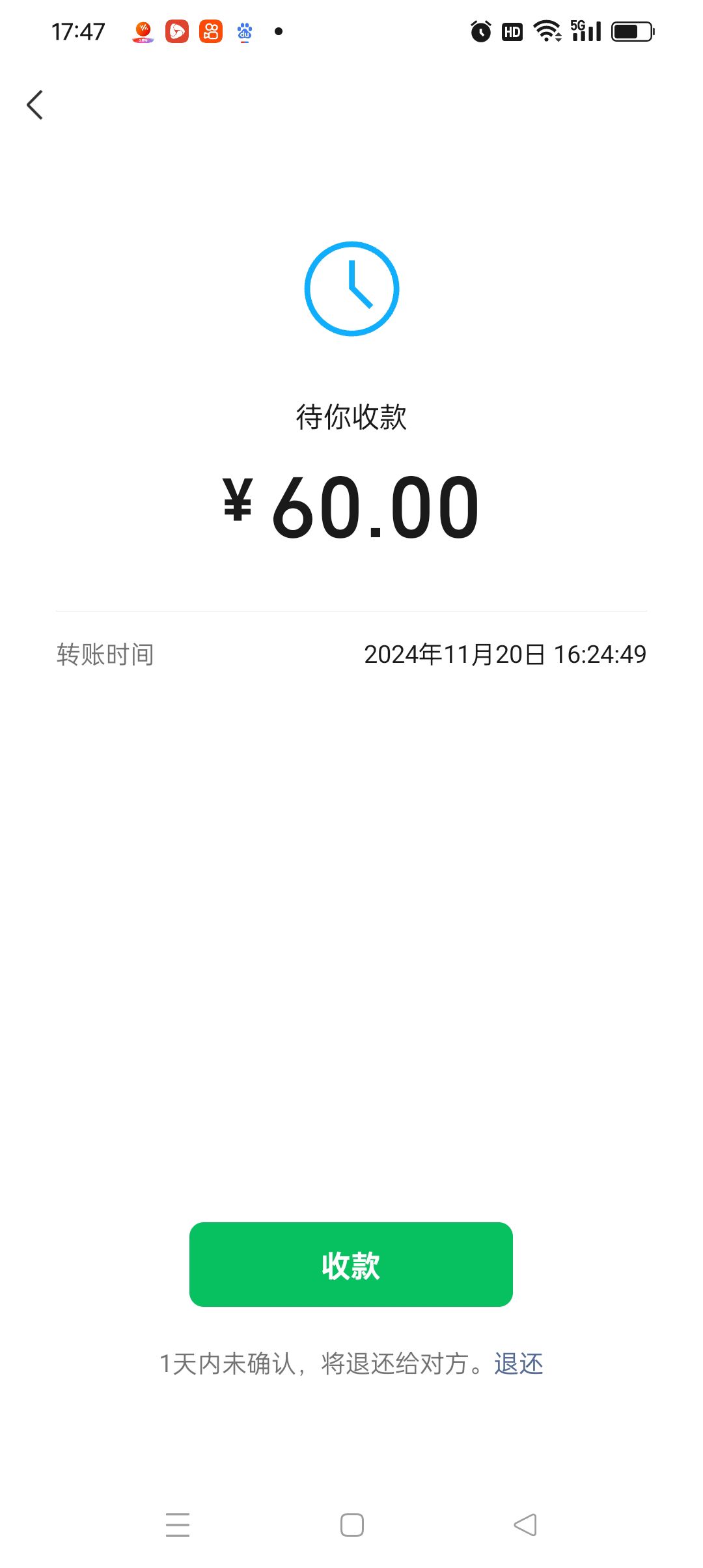Go back using the top-left arrow

tap(35, 105)
